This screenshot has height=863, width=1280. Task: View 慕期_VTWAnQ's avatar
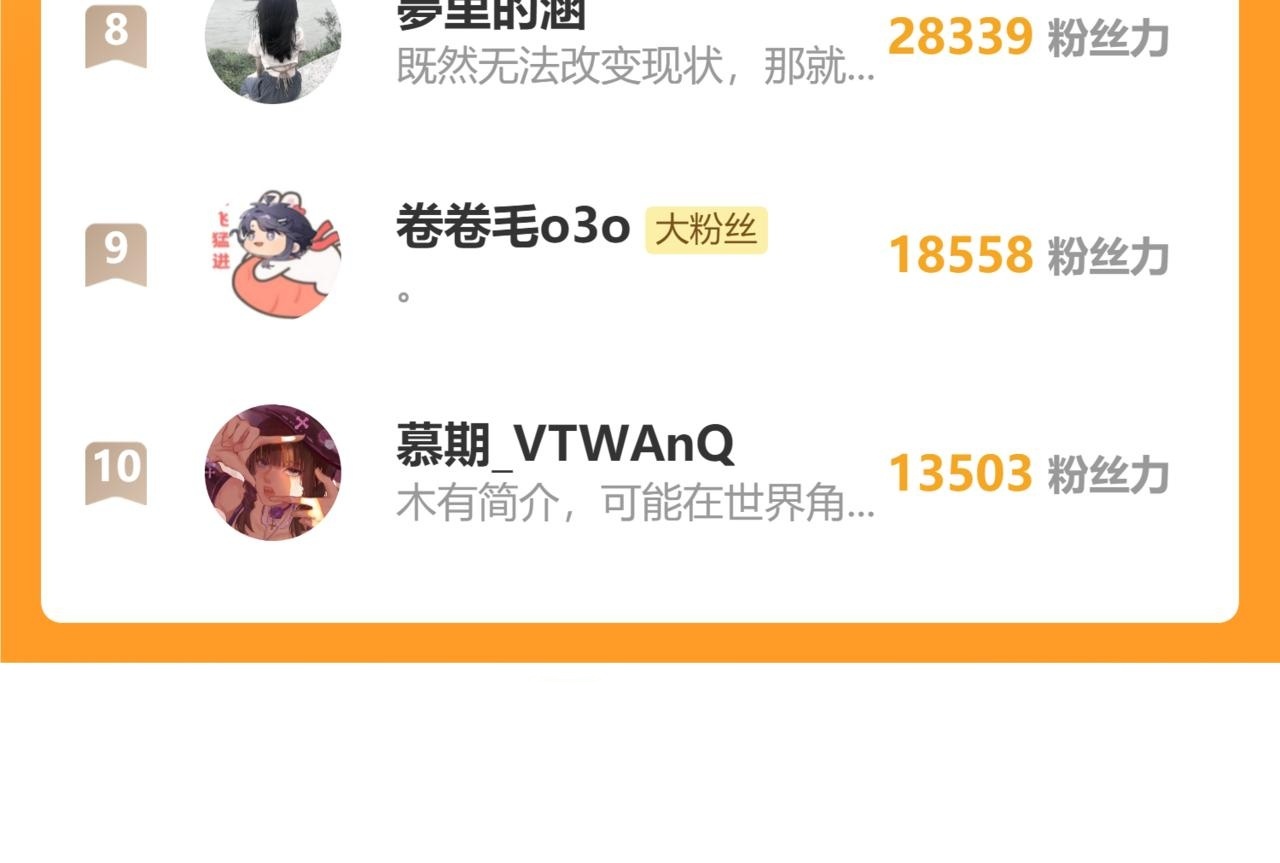273,472
